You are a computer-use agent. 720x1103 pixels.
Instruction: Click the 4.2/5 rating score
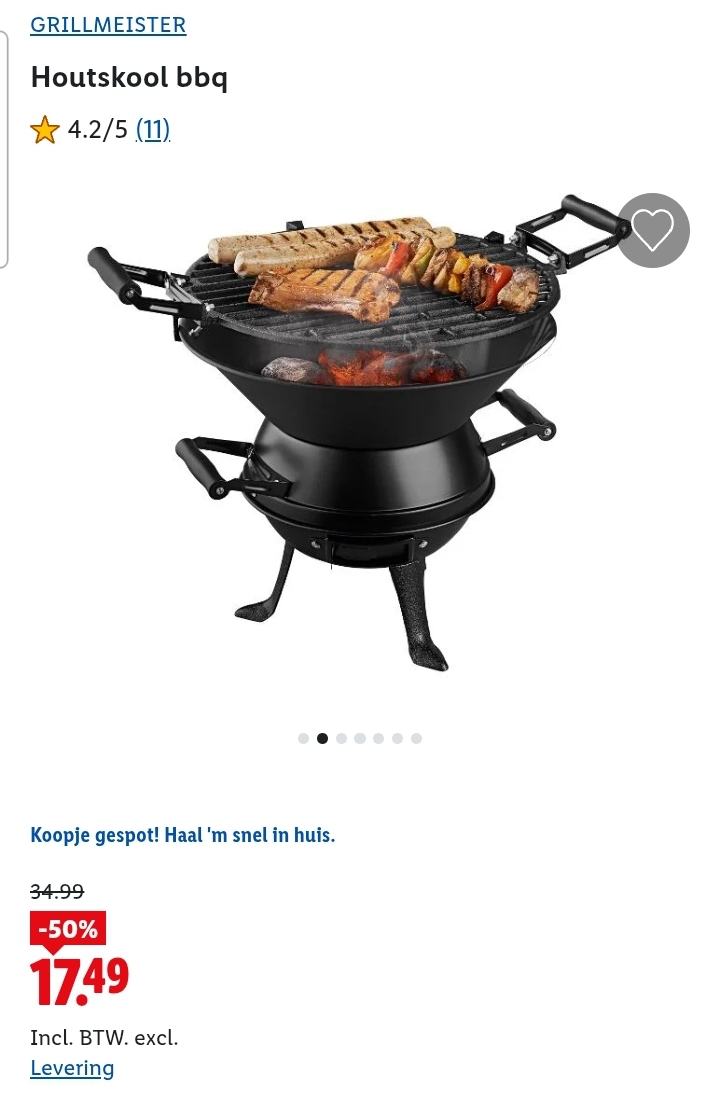coord(97,129)
